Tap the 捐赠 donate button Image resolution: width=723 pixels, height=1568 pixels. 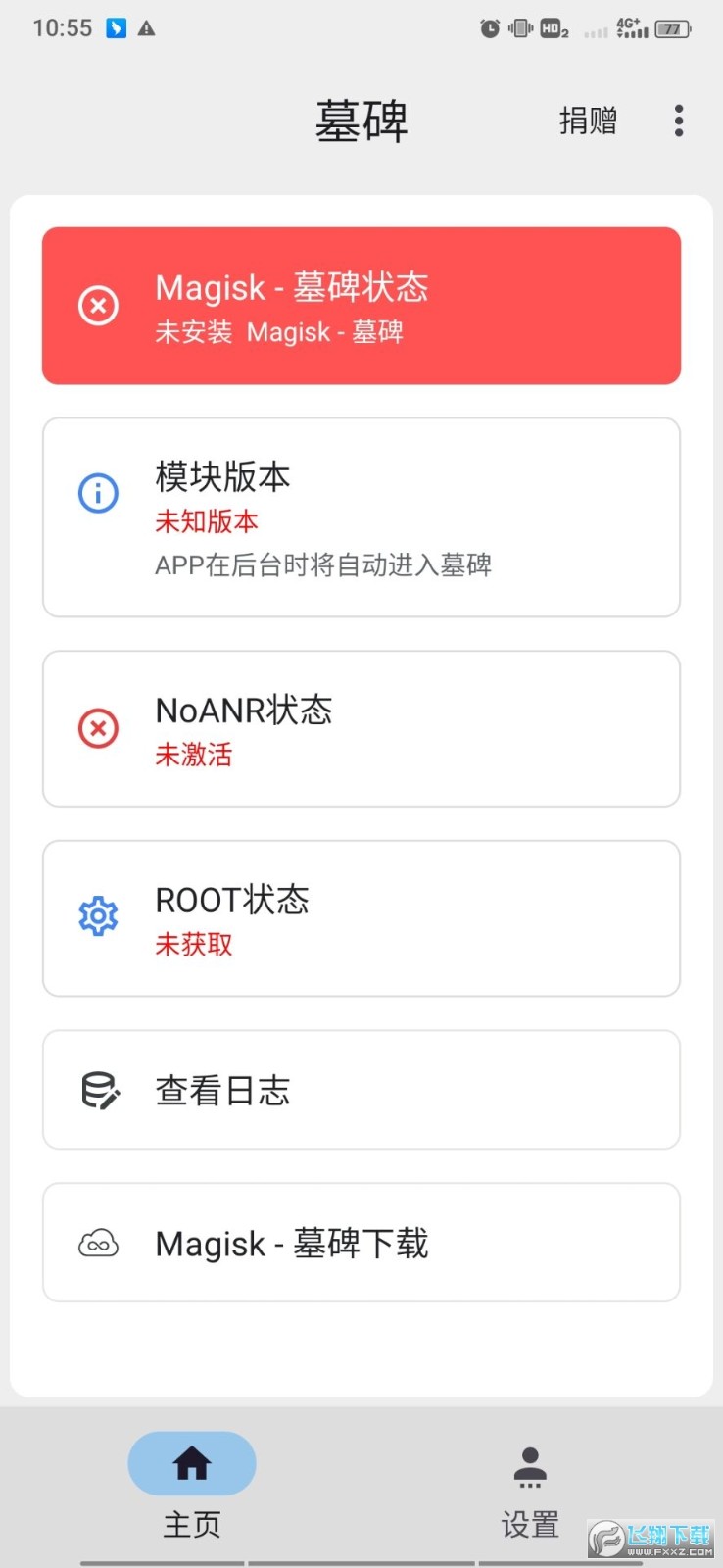588,121
